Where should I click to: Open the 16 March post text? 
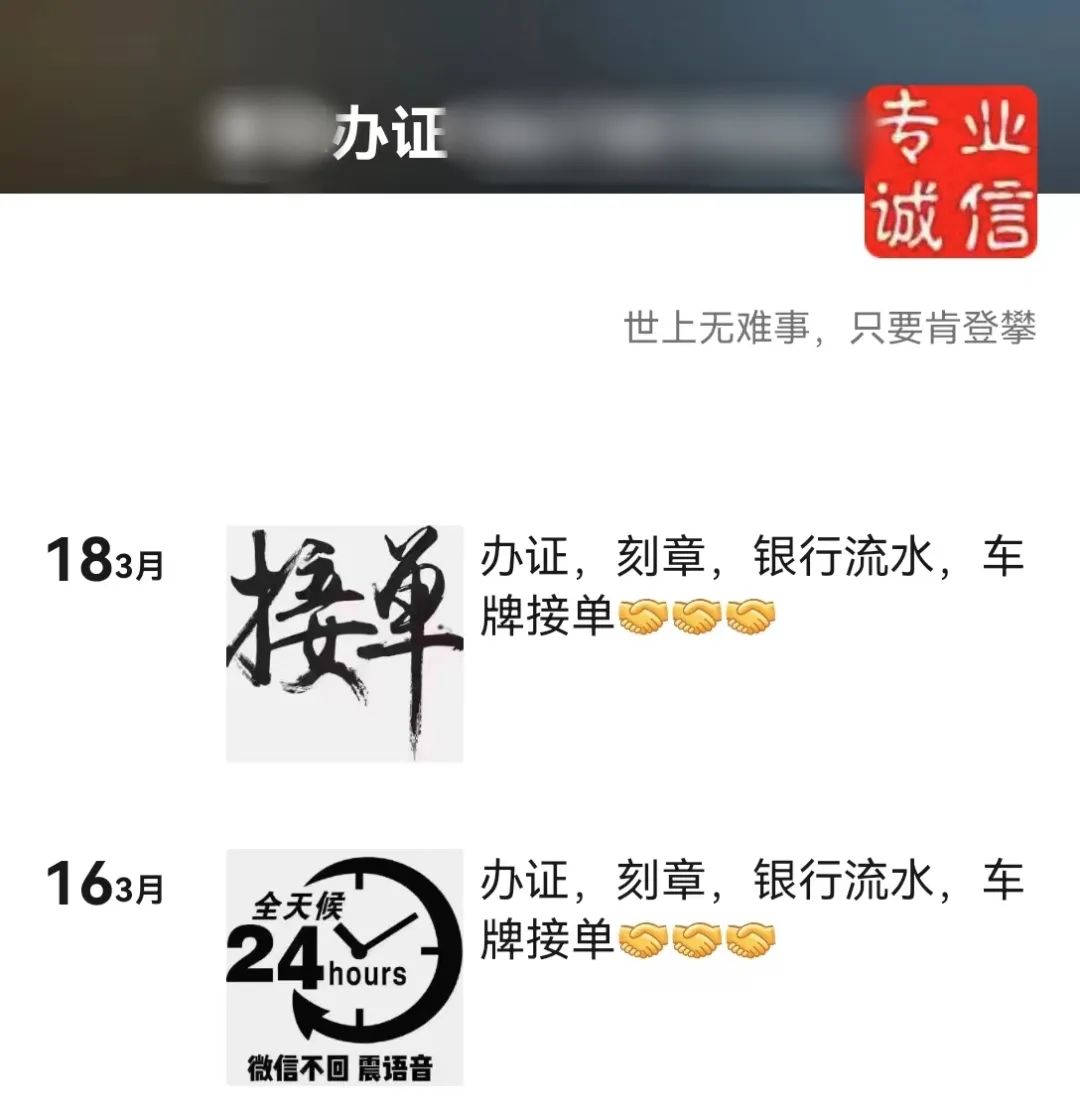752,911
